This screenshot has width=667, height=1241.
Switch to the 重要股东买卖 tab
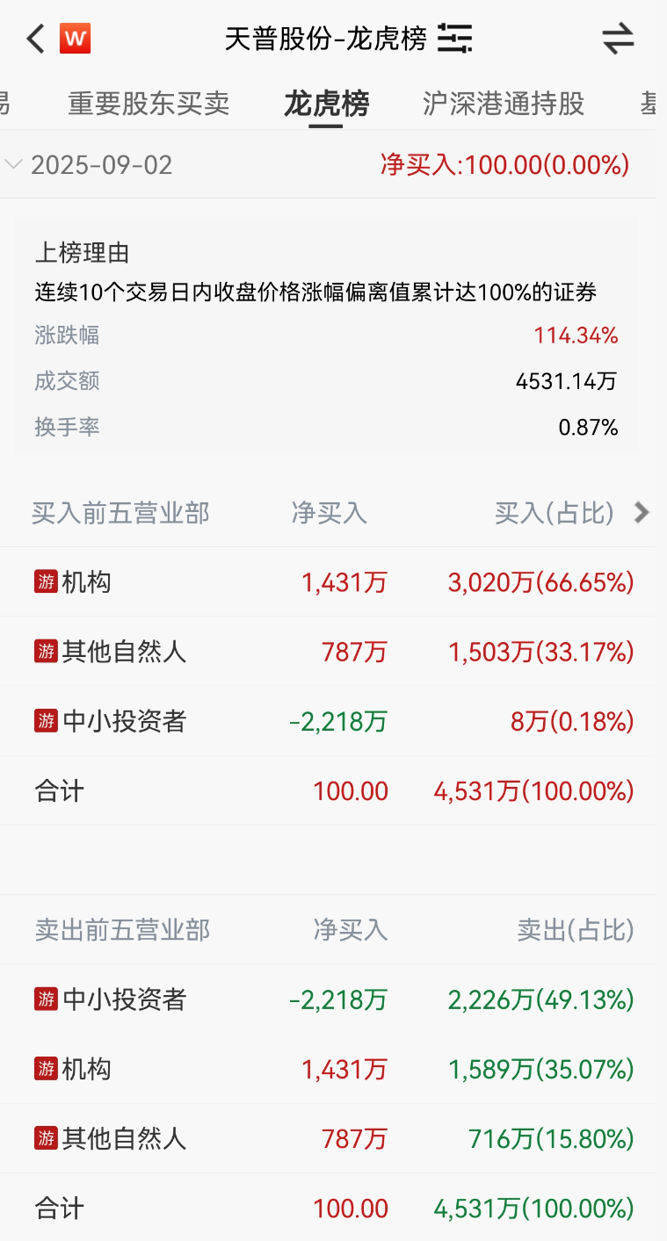(x=148, y=103)
